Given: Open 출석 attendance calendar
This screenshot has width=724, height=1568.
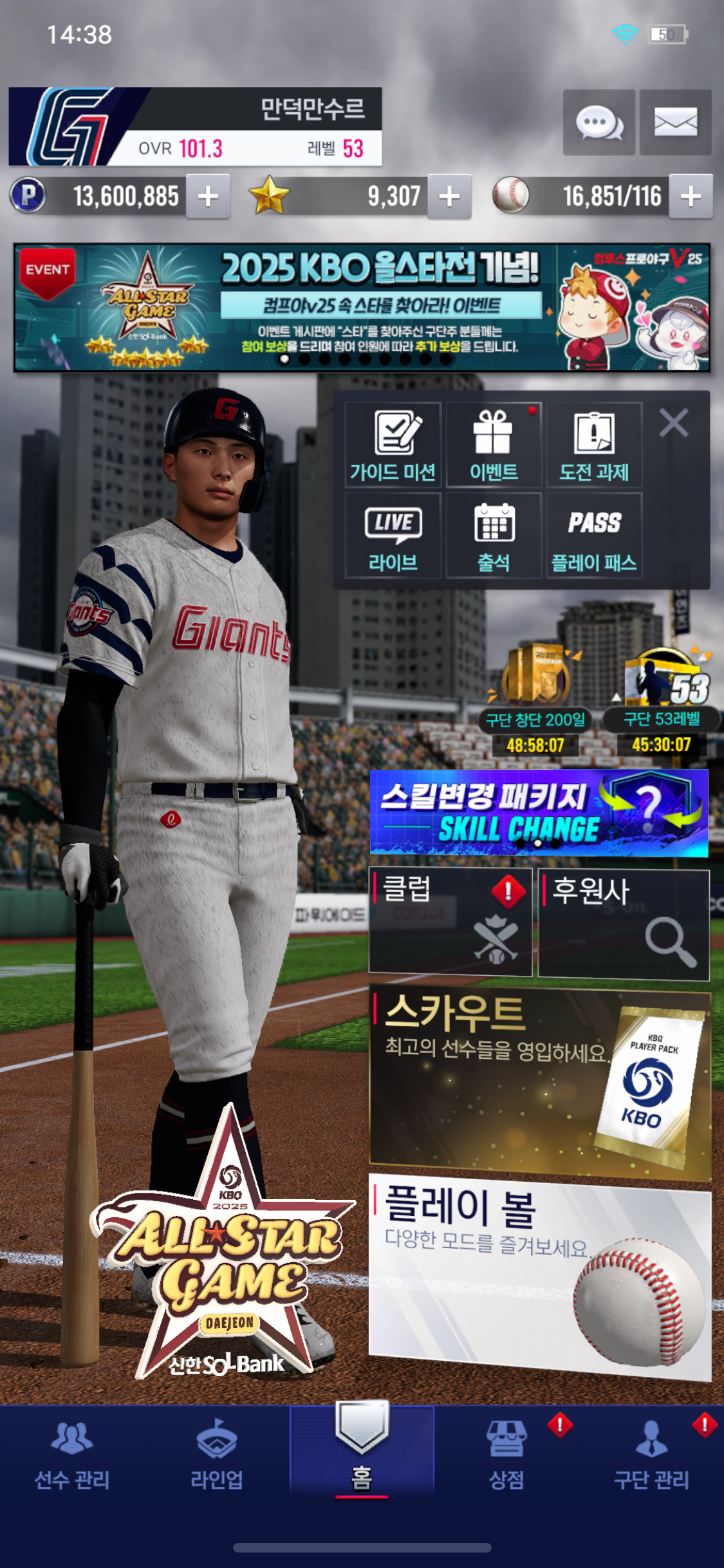Looking at the screenshot, I should (x=494, y=536).
